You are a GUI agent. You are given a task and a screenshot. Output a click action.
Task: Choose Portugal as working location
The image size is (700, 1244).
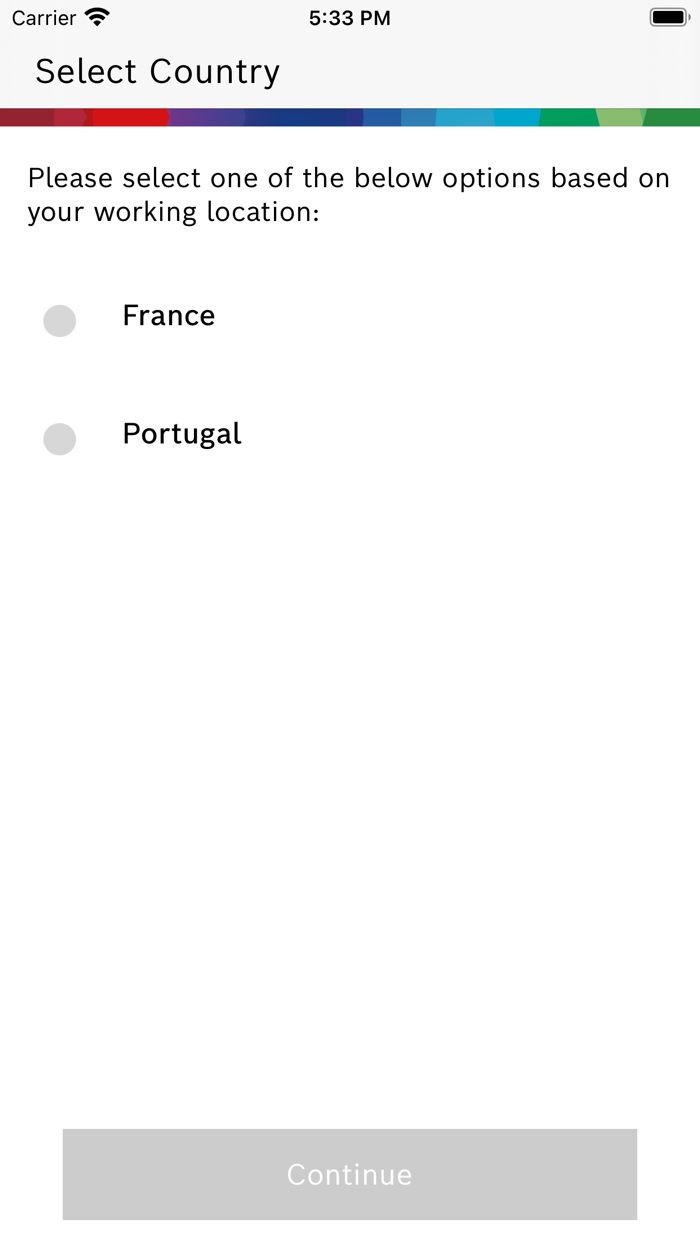pyautogui.click(x=60, y=439)
